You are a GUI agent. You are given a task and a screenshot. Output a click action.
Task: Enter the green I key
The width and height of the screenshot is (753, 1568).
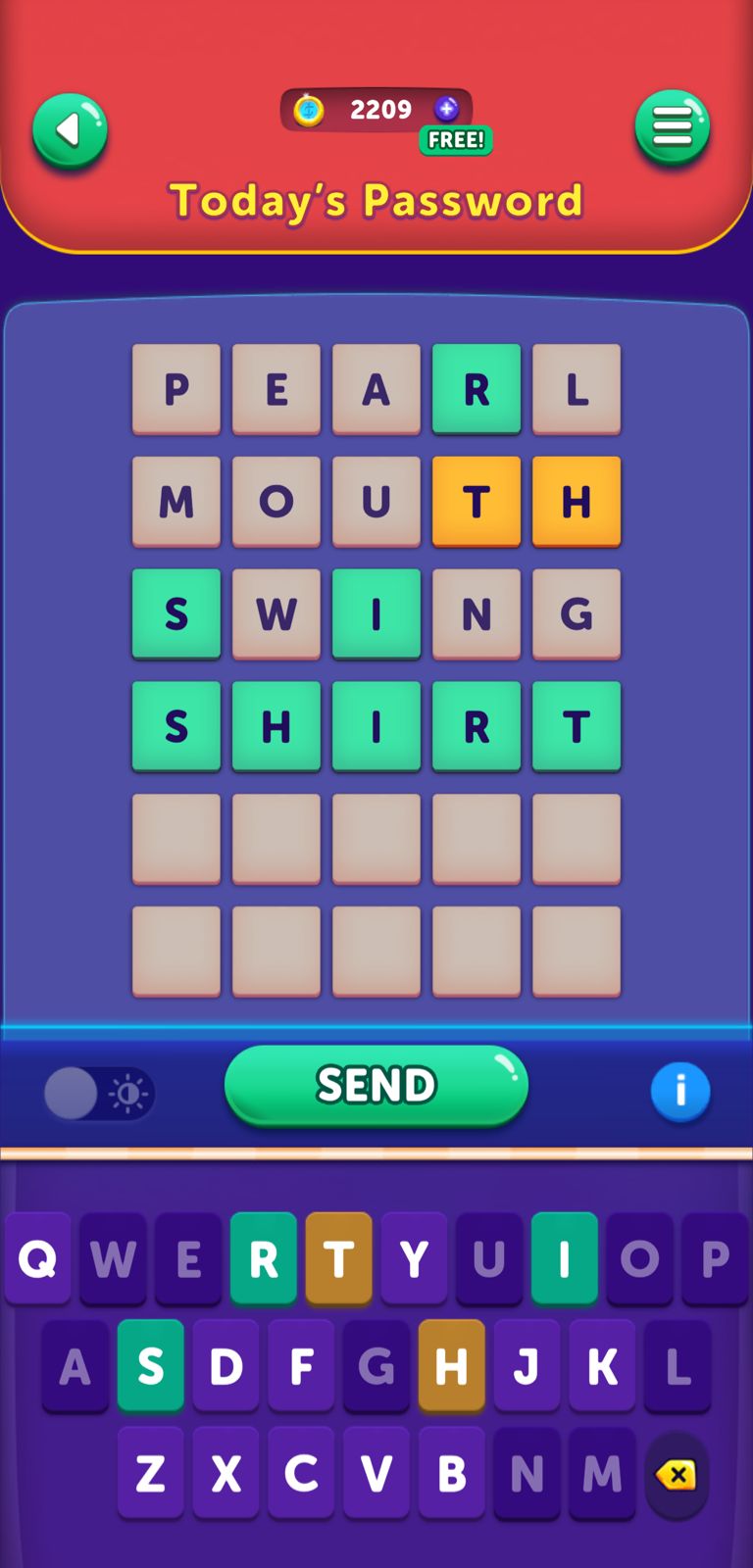coord(564,1258)
